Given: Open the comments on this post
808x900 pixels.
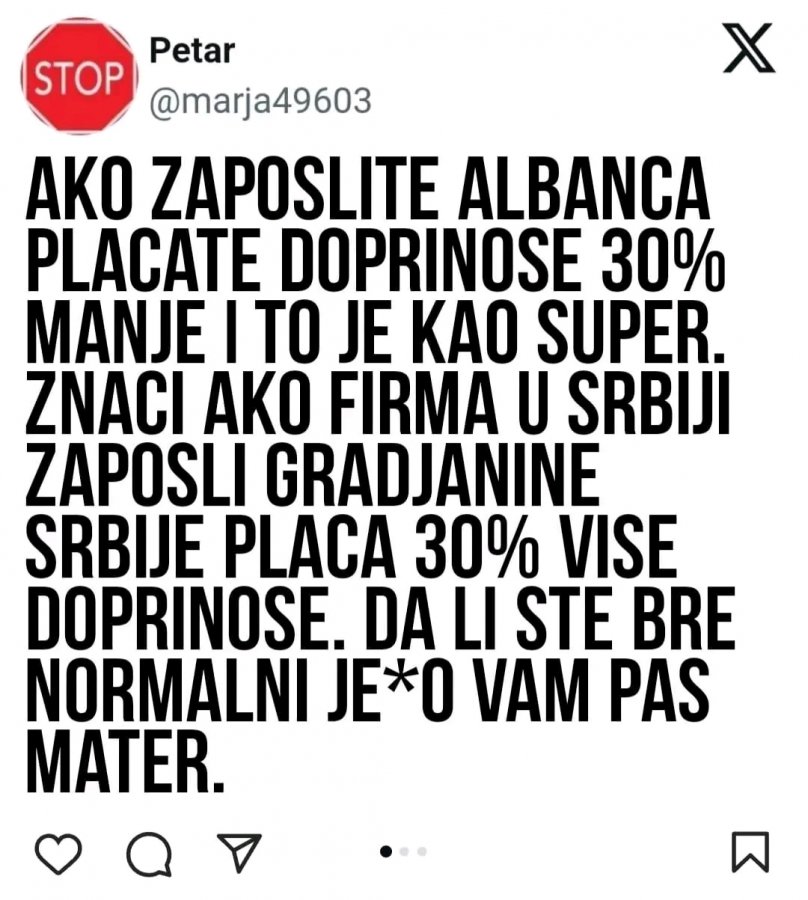Looking at the screenshot, I should tap(149, 852).
